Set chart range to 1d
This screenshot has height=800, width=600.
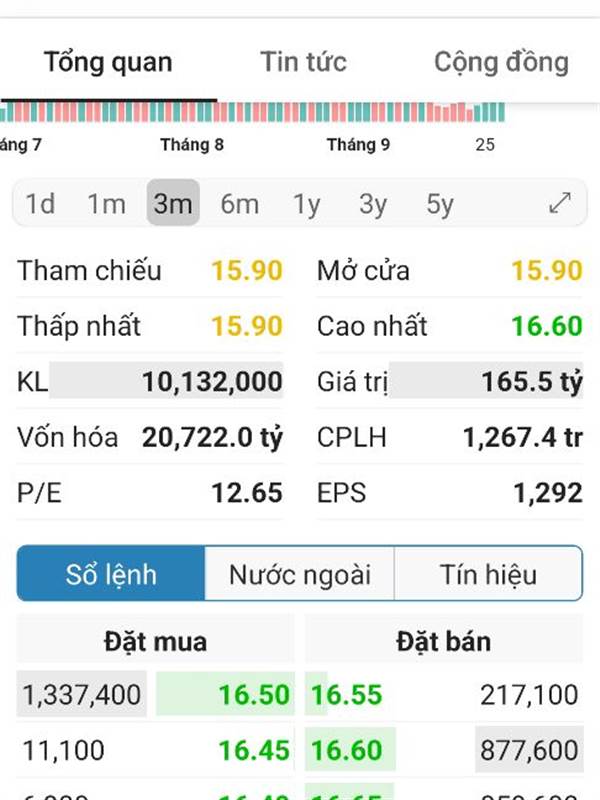pos(40,204)
